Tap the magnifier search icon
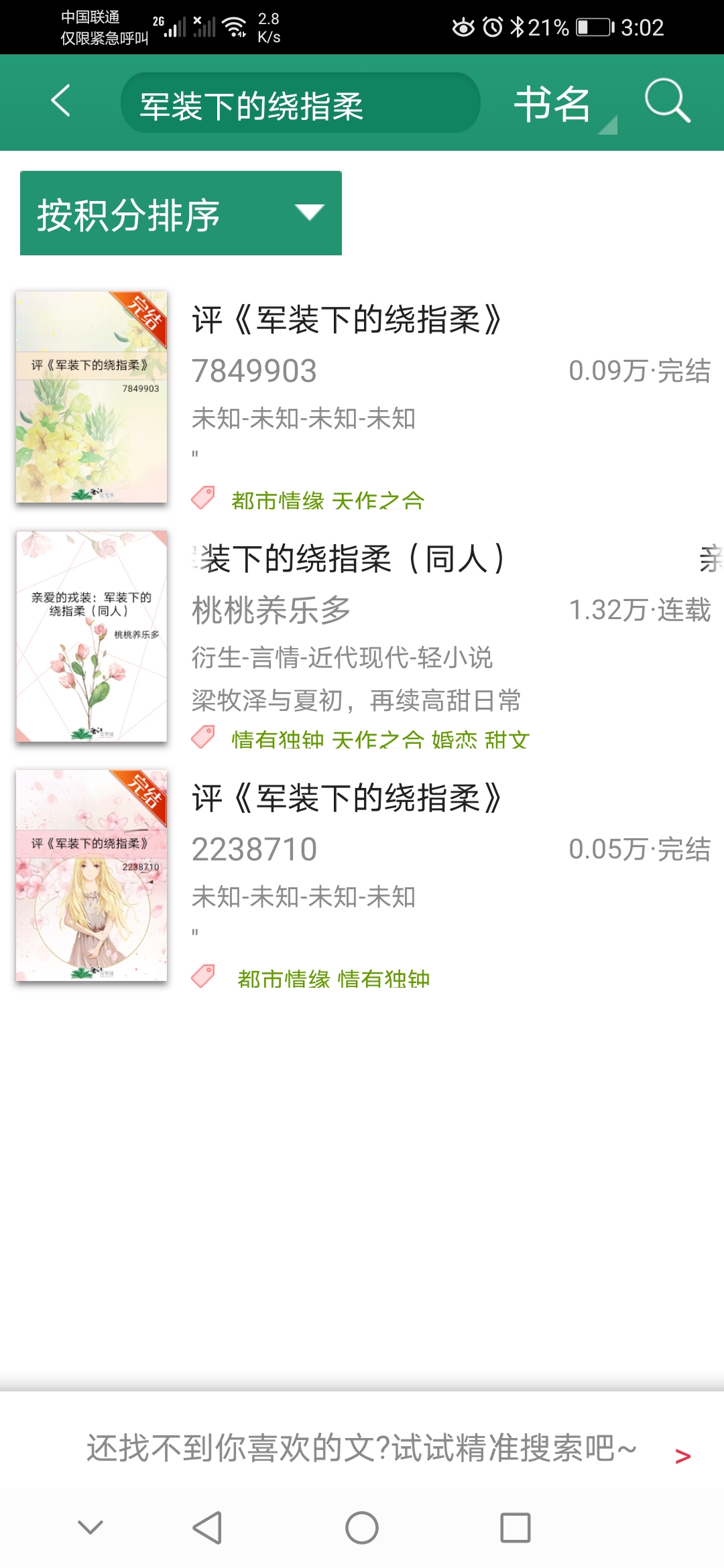This screenshot has height=1568, width=724. 667,101
